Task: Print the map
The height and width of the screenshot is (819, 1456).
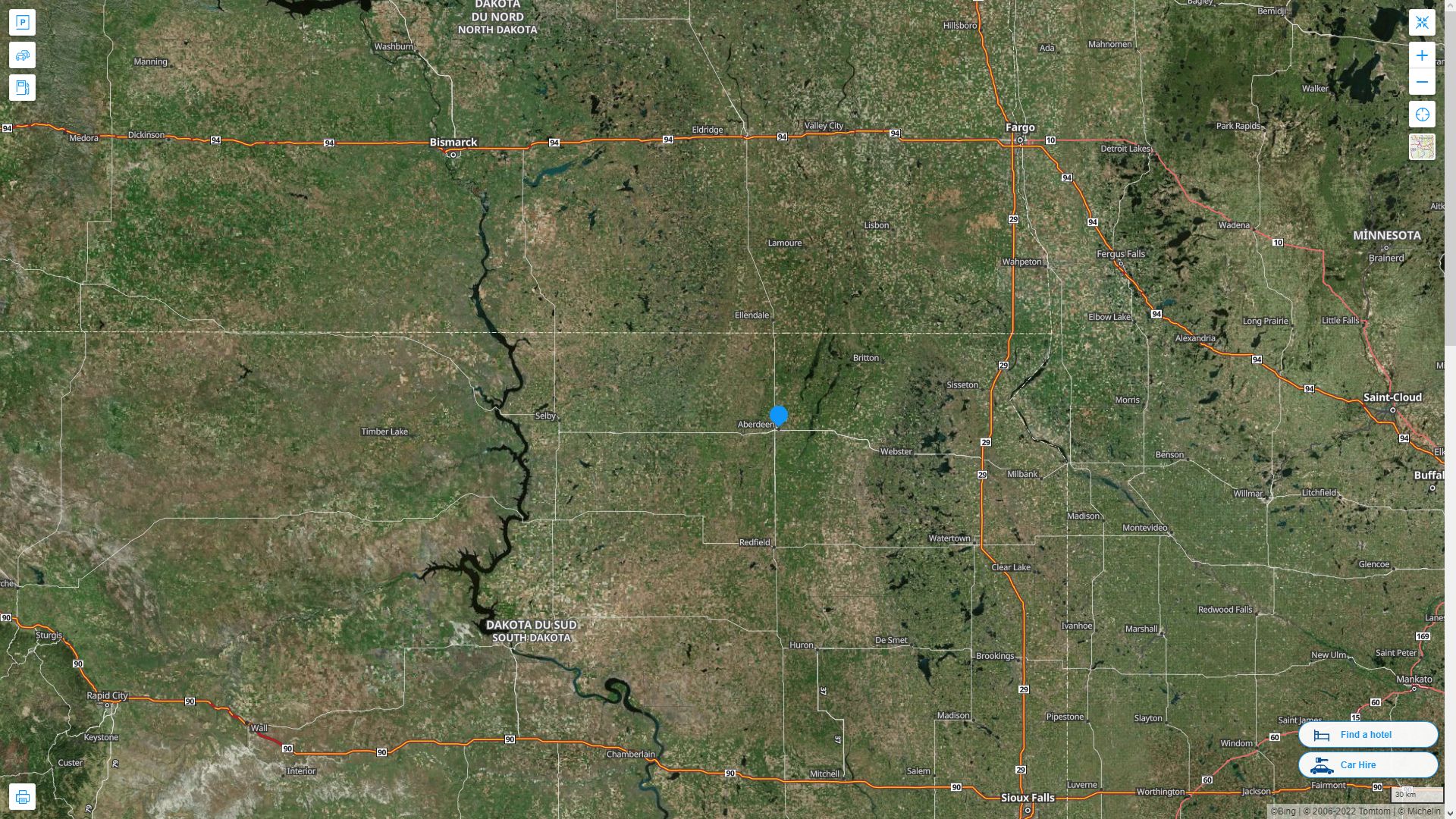Action: [22, 797]
